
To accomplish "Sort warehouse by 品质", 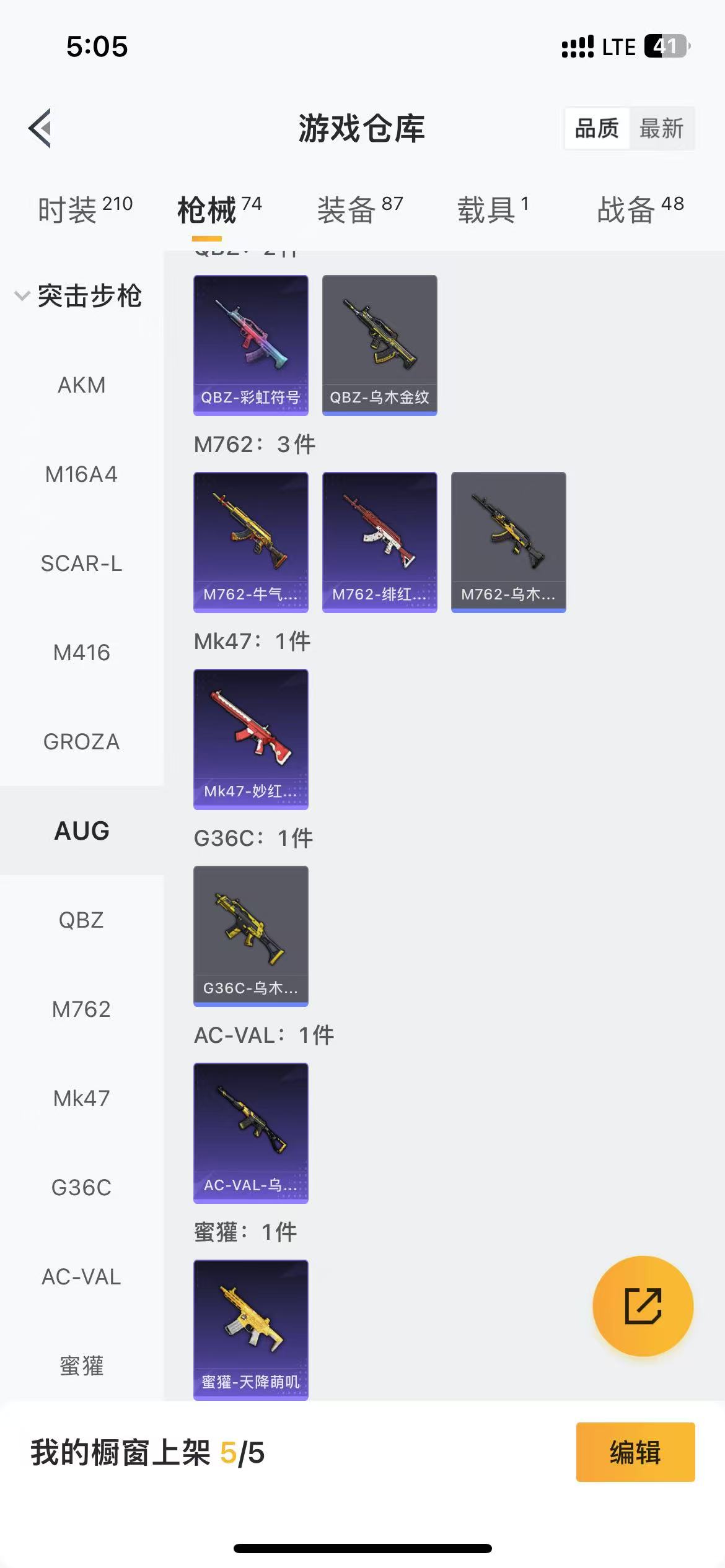I will pos(597,128).
